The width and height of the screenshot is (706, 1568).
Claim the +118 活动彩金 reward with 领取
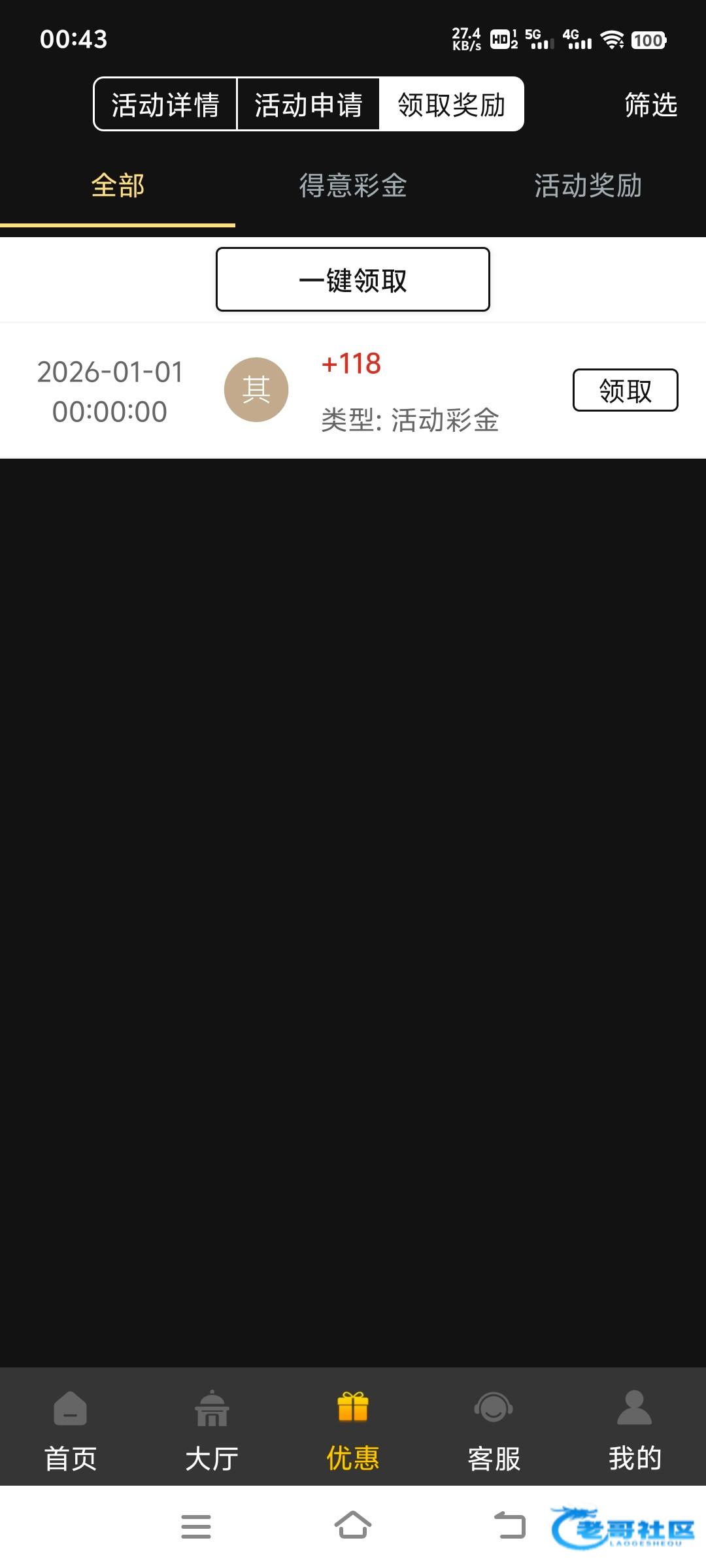coord(625,391)
